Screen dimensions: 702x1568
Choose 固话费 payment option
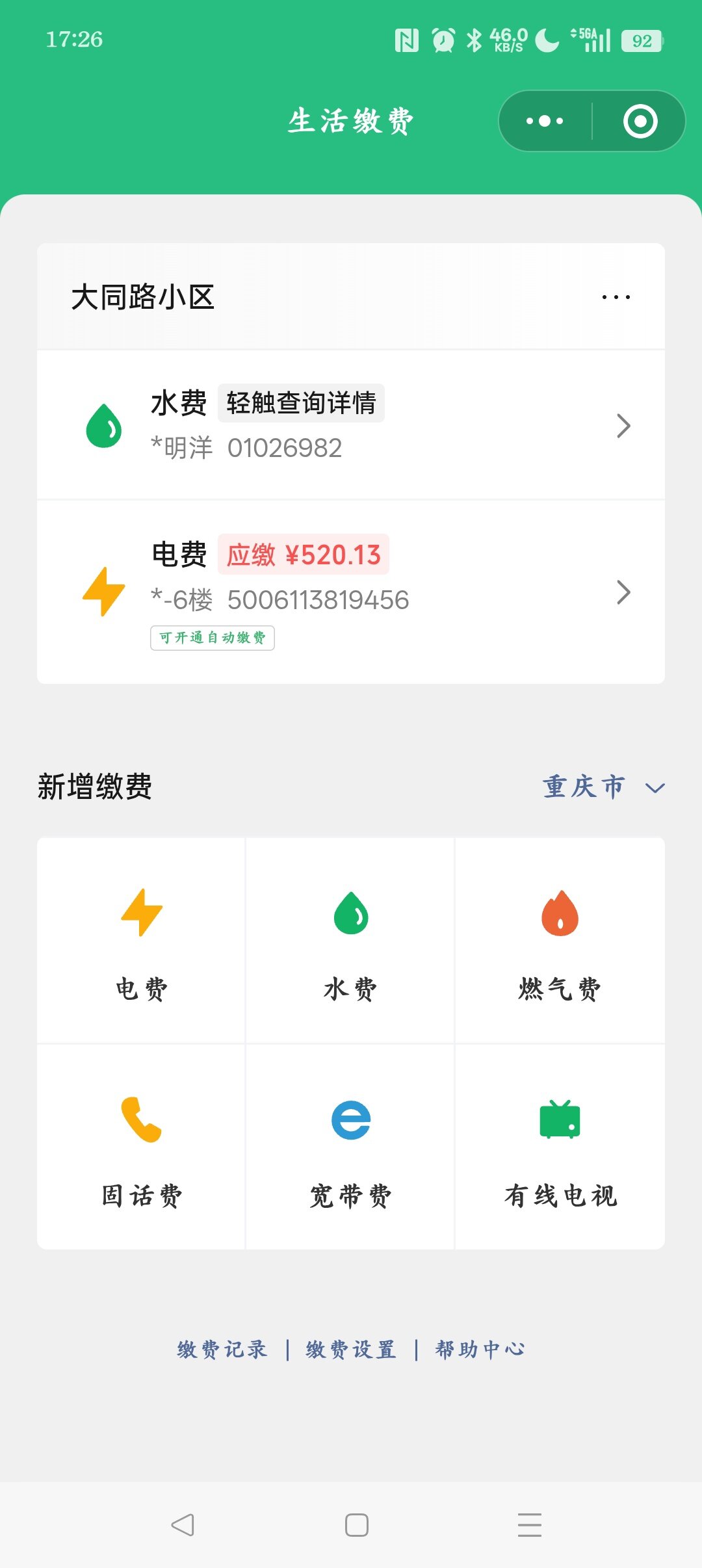click(x=141, y=1147)
